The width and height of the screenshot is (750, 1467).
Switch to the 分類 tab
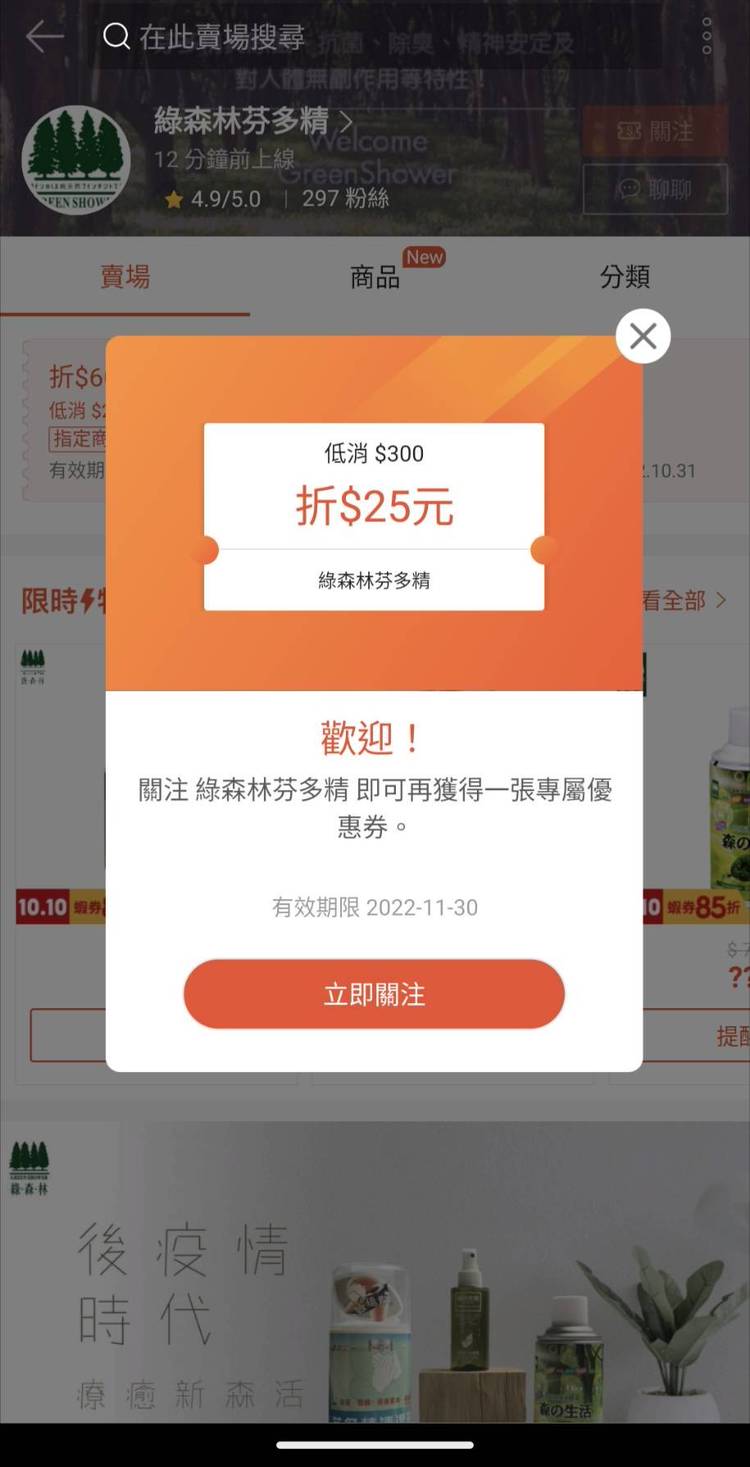pyautogui.click(x=625, y=277)
